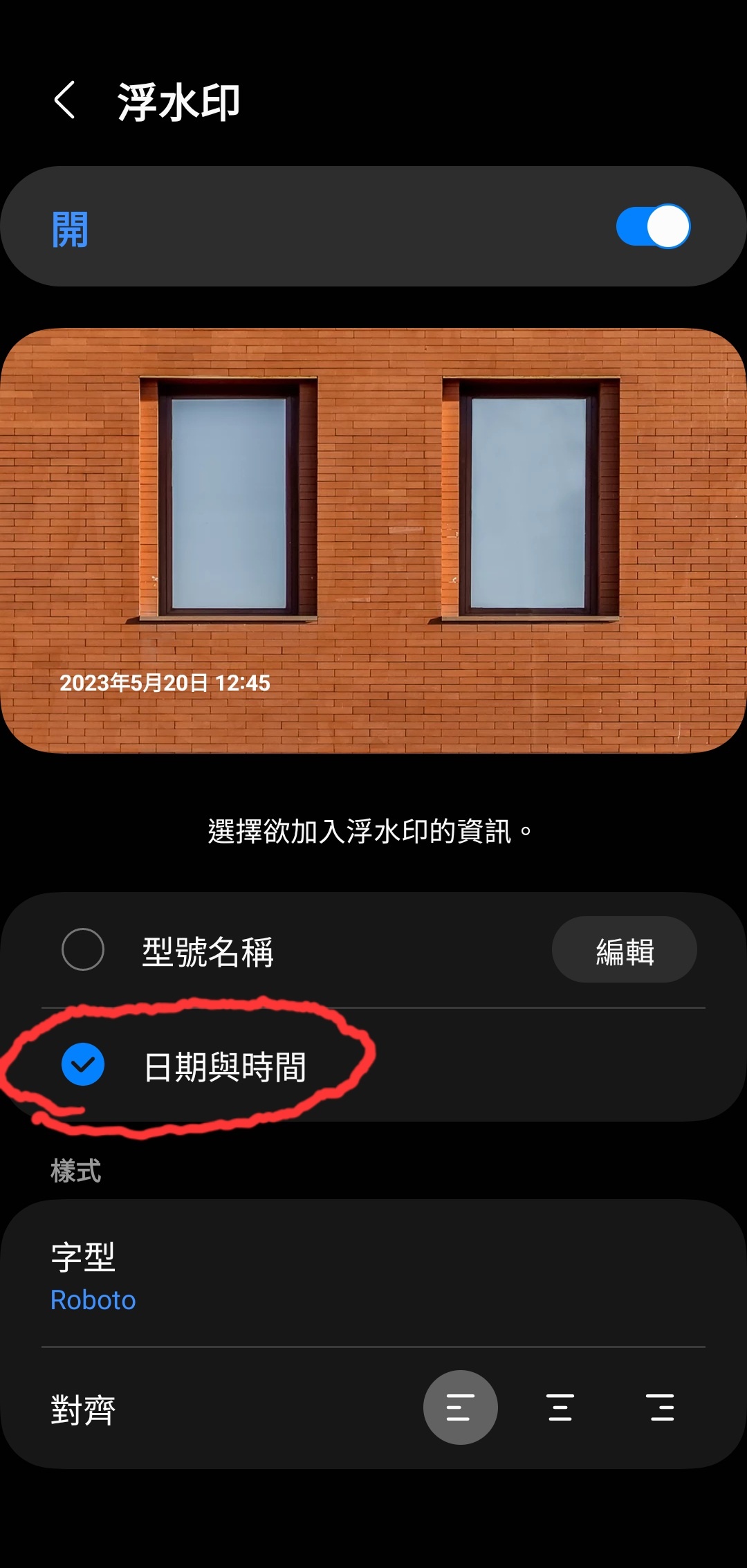Choose left alignment for watermark
This screenshot has width=747, height=1568.
[x=461, y=1407]
